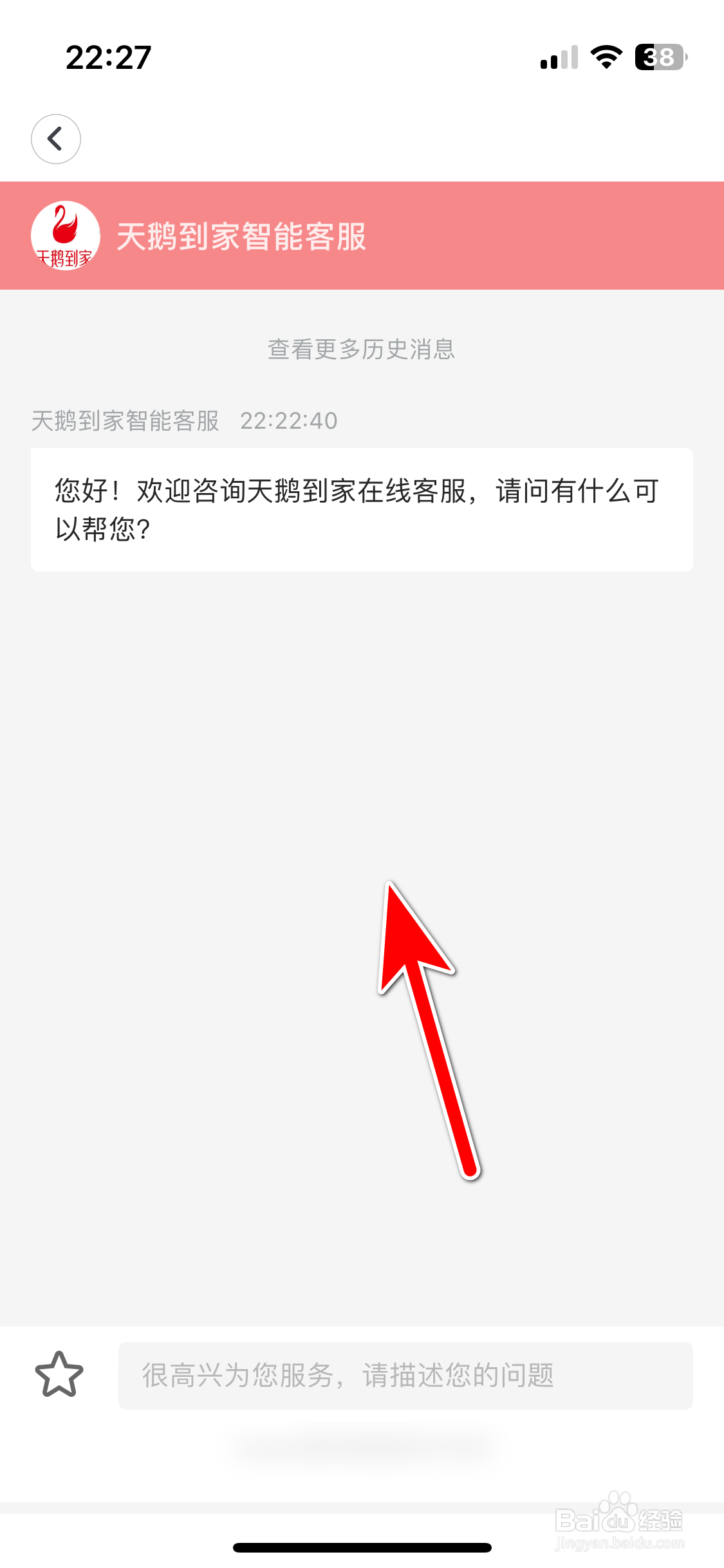Viewport: 724px width, 1568px height.
Task: Tap the pink header title 天鹅到家智能客服
Action: (x=242, y=236)
